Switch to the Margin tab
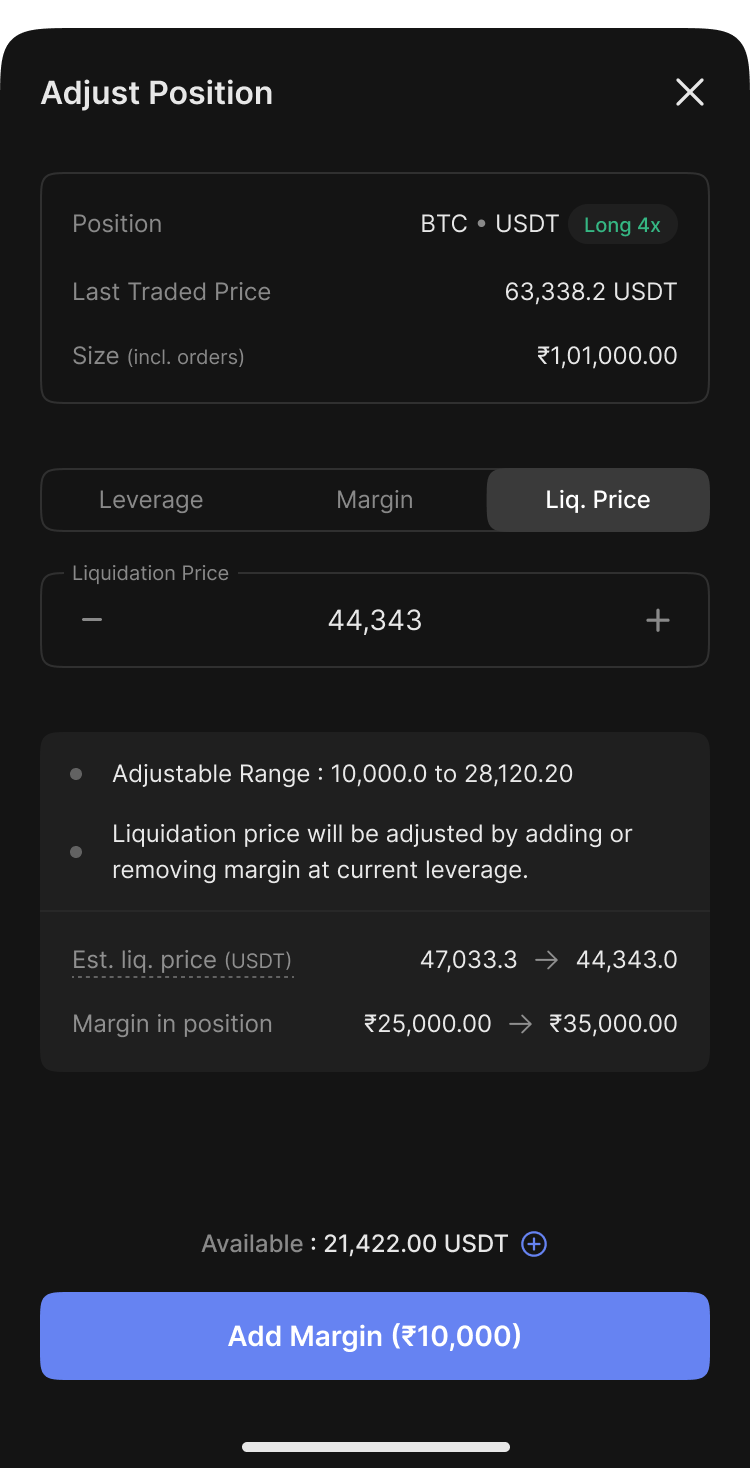Screen dimensions: 750x1468 click(x=375, y=500)
